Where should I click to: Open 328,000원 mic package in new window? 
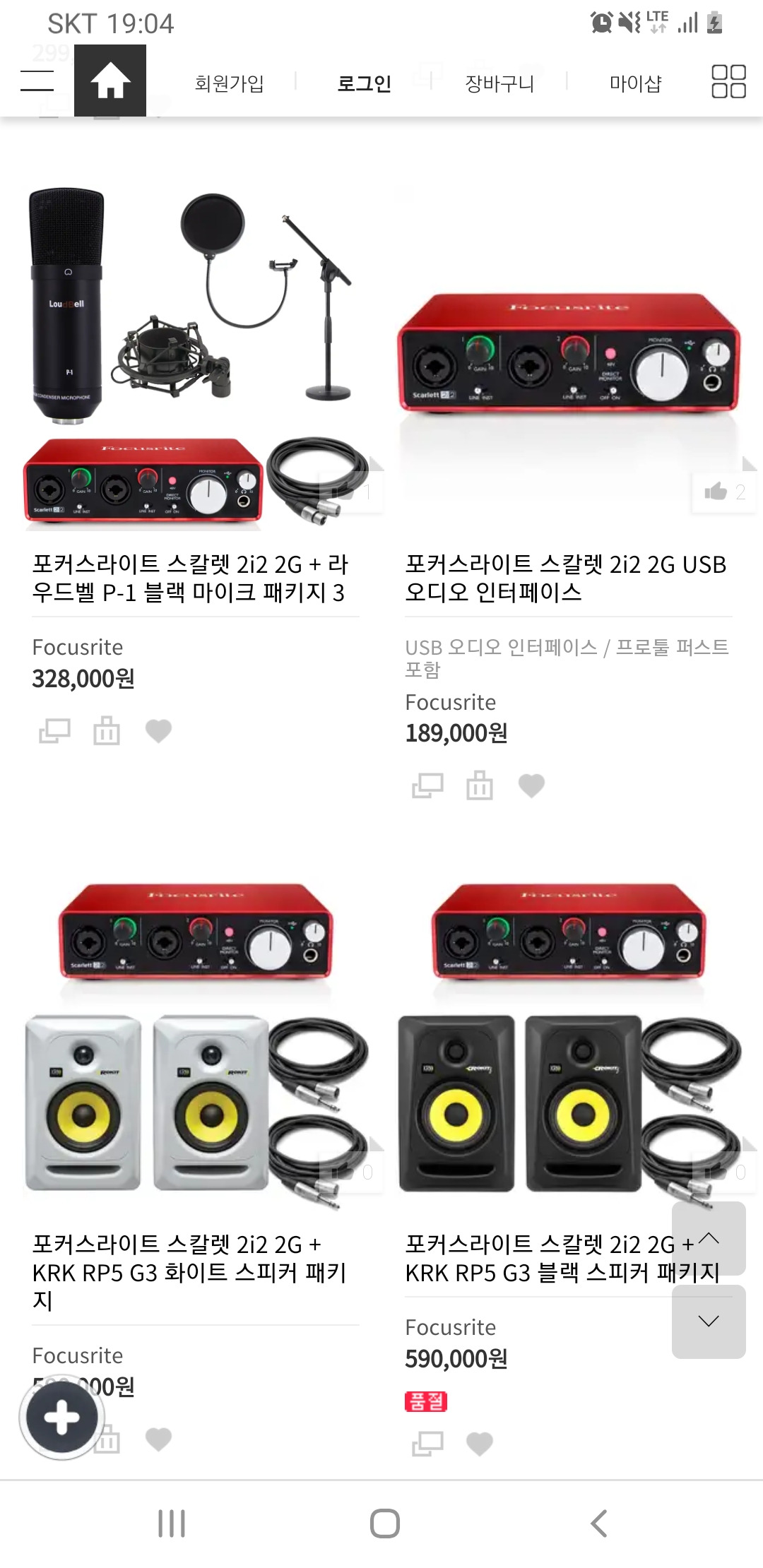pos(54,731)
